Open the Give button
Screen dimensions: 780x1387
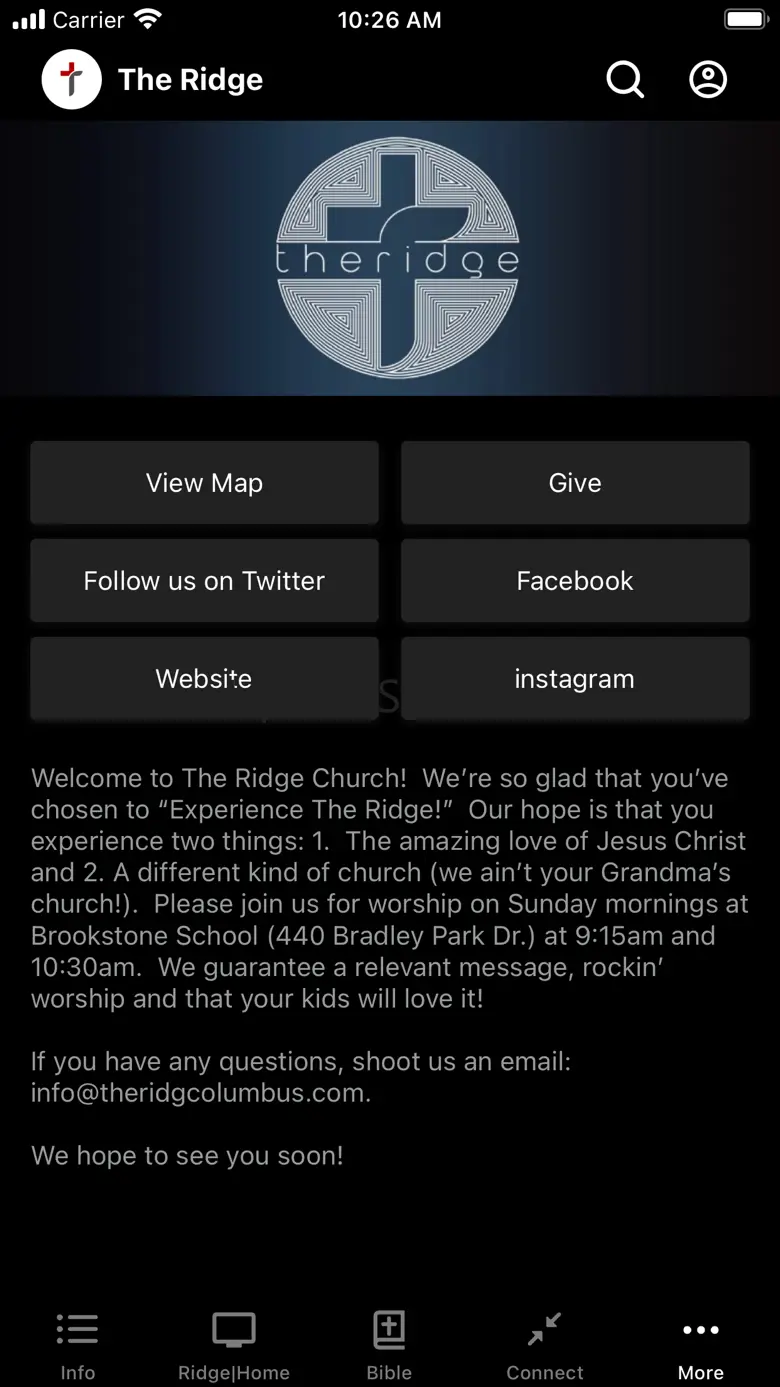click(x=575, y=483)
